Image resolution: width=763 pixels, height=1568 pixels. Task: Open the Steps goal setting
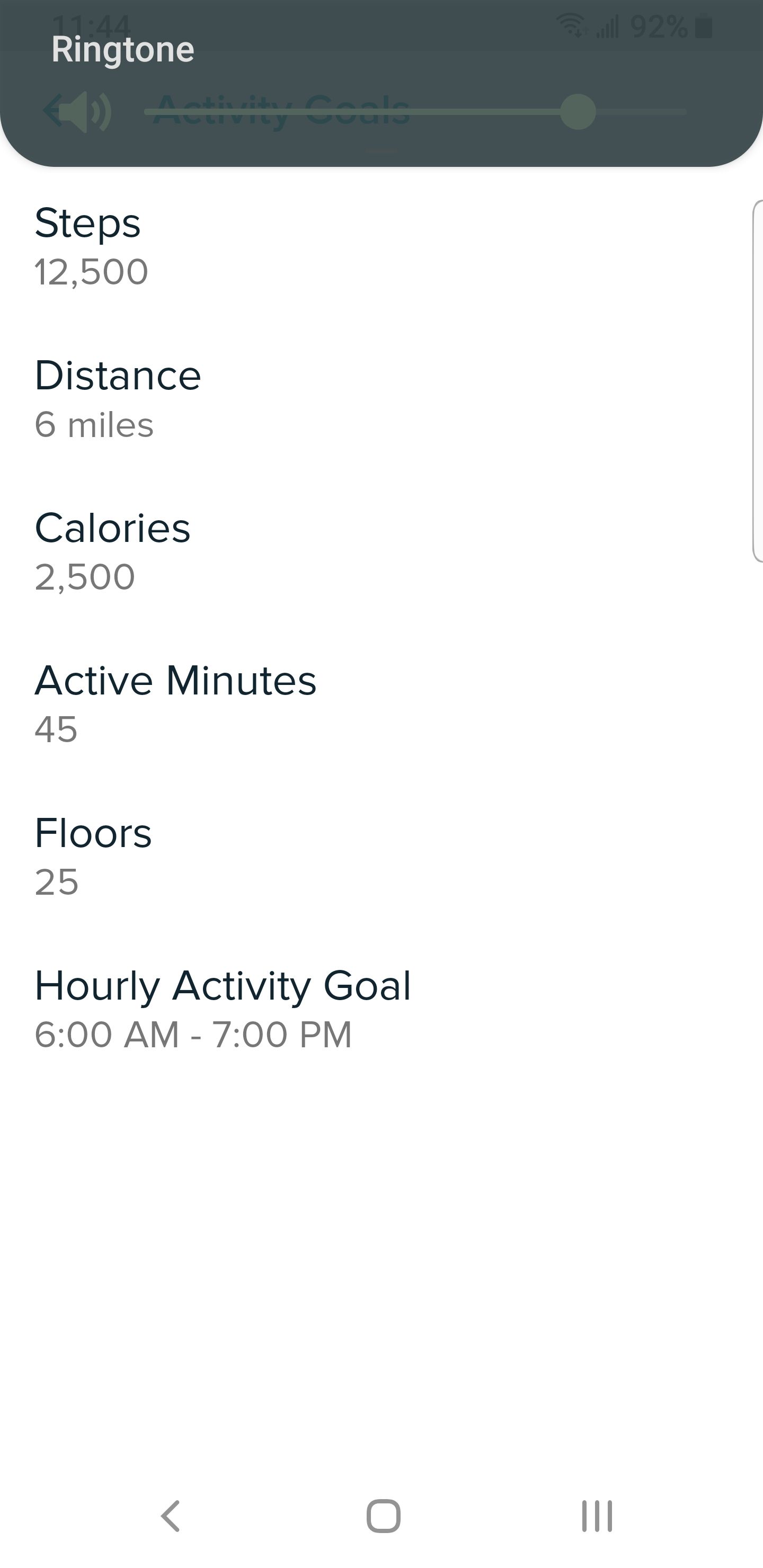381,246
